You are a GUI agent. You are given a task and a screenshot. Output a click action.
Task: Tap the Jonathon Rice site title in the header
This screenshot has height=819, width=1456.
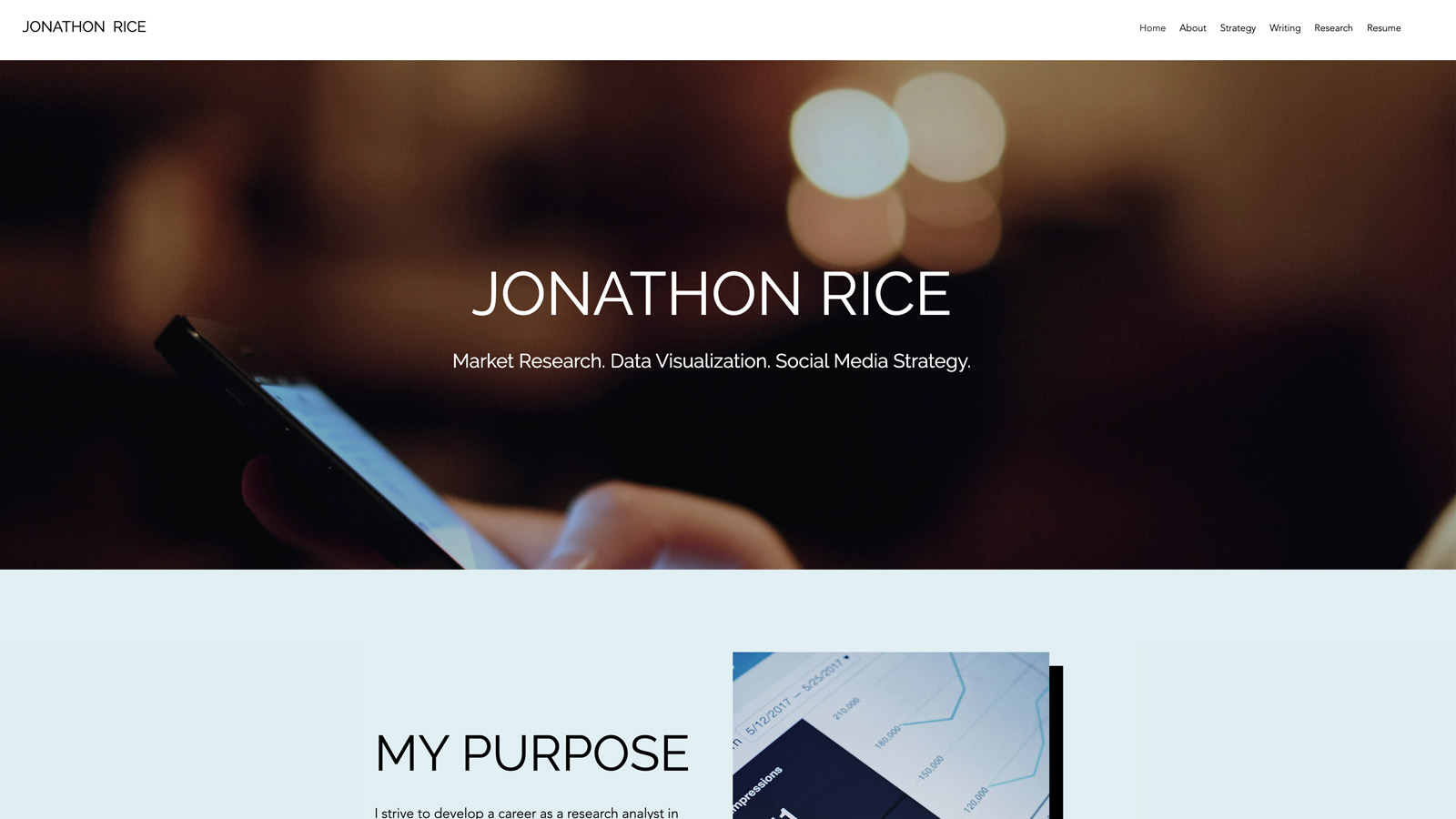click(x=84, y=27)
